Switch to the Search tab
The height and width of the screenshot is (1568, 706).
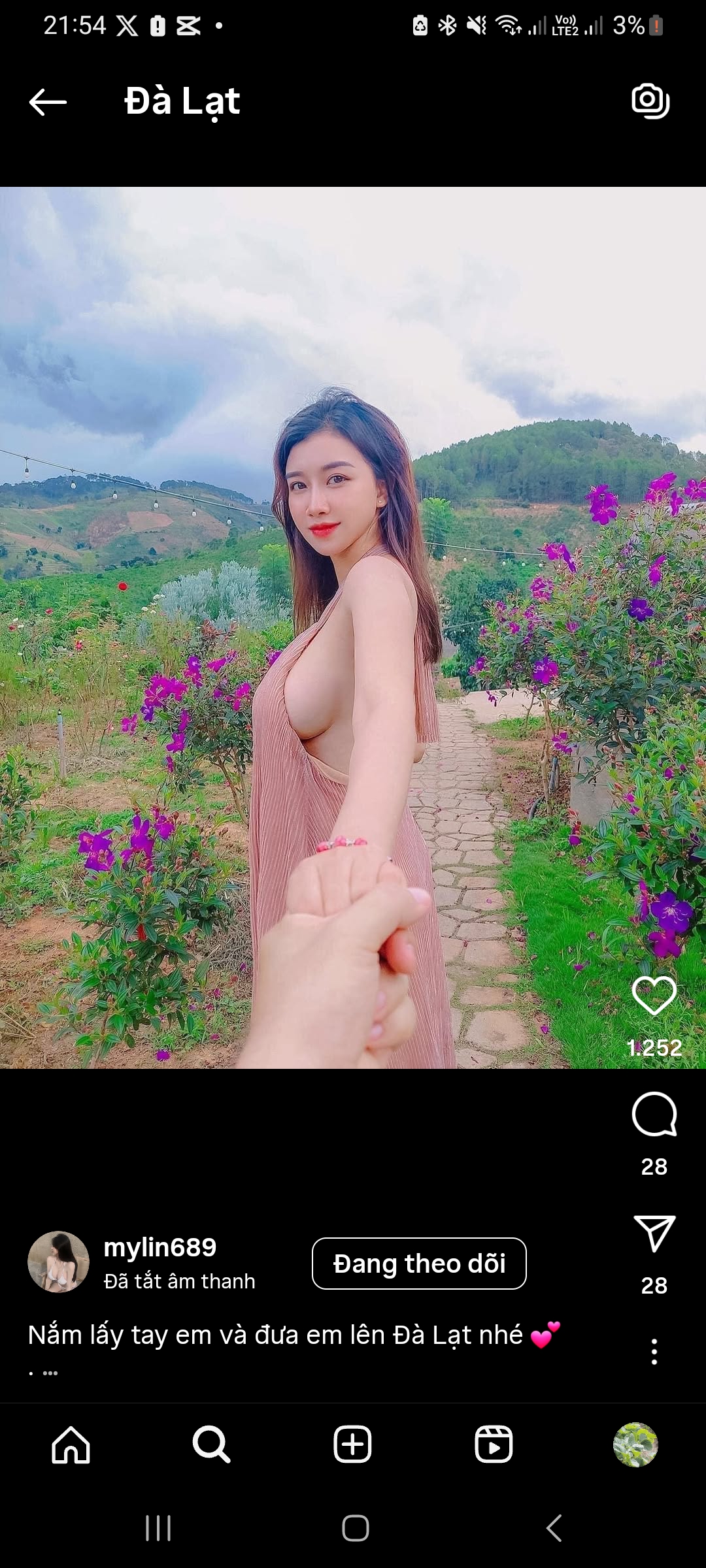[x=211, y=1445]
